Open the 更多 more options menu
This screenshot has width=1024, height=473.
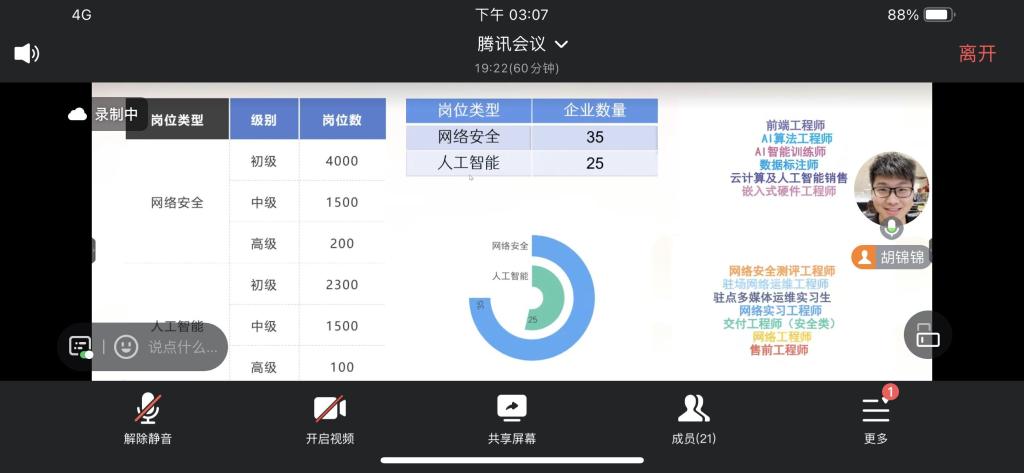click(x=875, y=418)
